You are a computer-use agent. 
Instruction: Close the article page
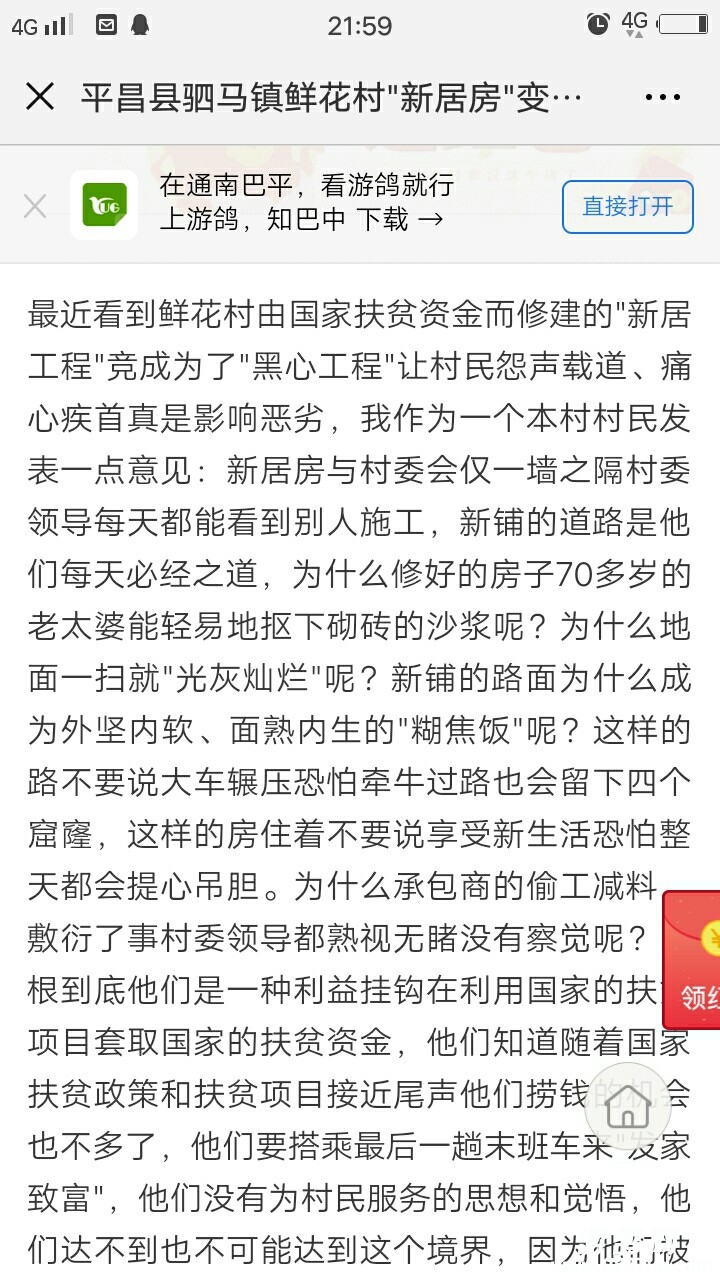tap(40, 97)
